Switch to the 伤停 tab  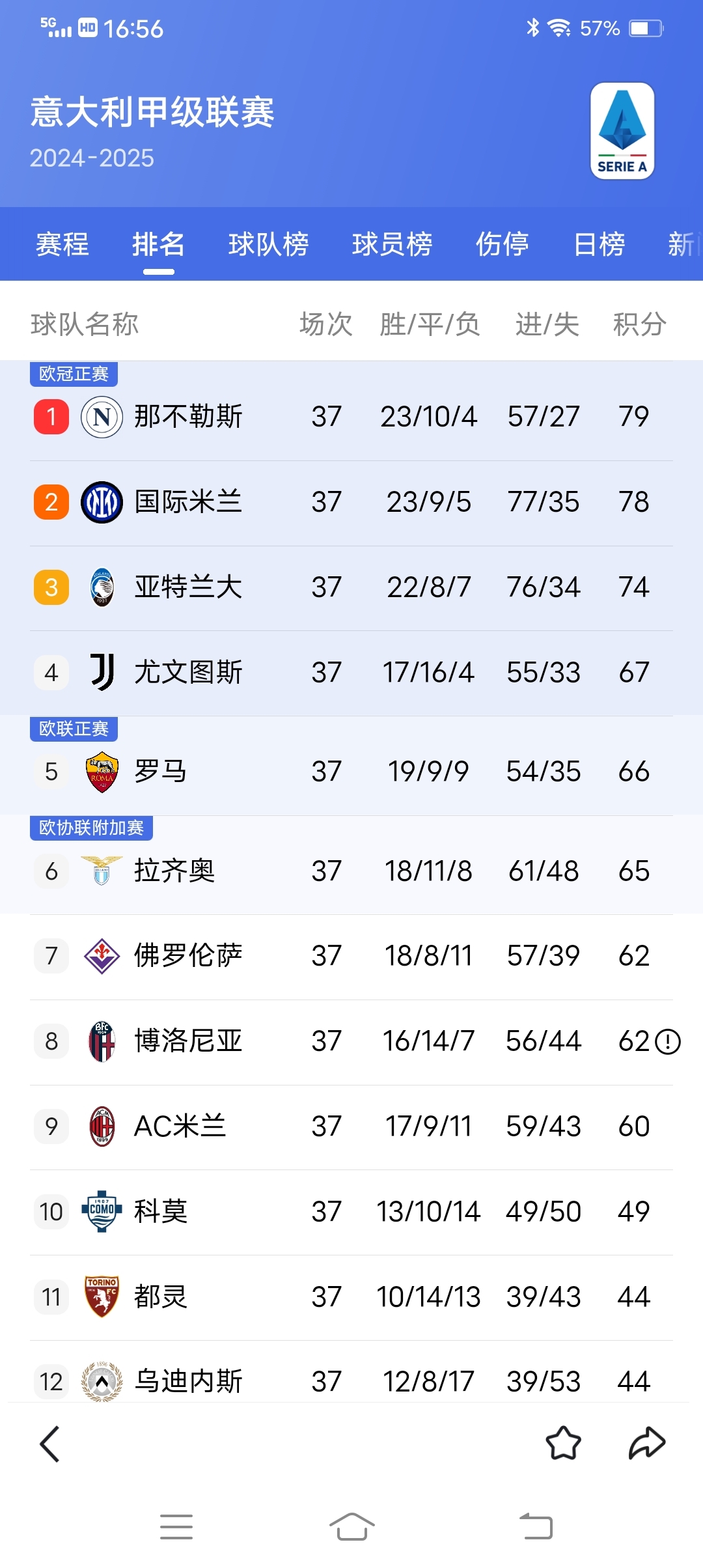[502, 245]
